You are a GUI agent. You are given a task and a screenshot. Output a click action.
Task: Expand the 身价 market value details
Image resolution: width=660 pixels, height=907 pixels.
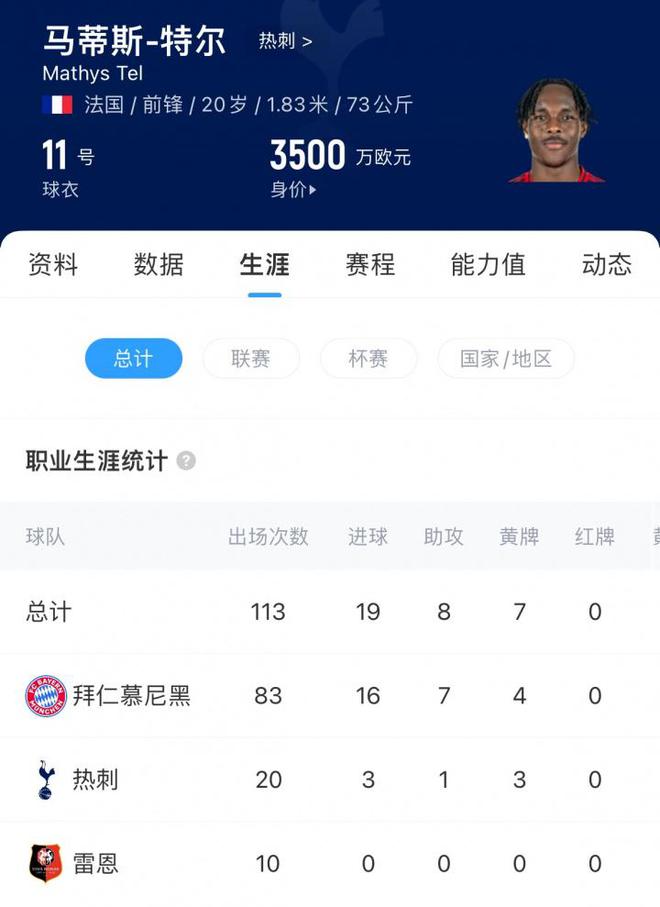[293, 189]
